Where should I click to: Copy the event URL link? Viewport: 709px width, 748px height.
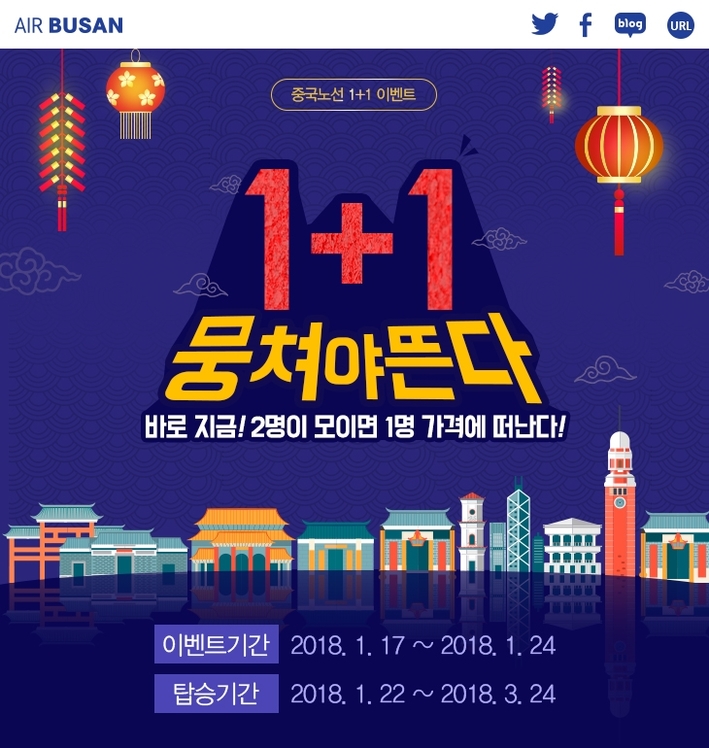pyautogui.click(x=680, y=25)
